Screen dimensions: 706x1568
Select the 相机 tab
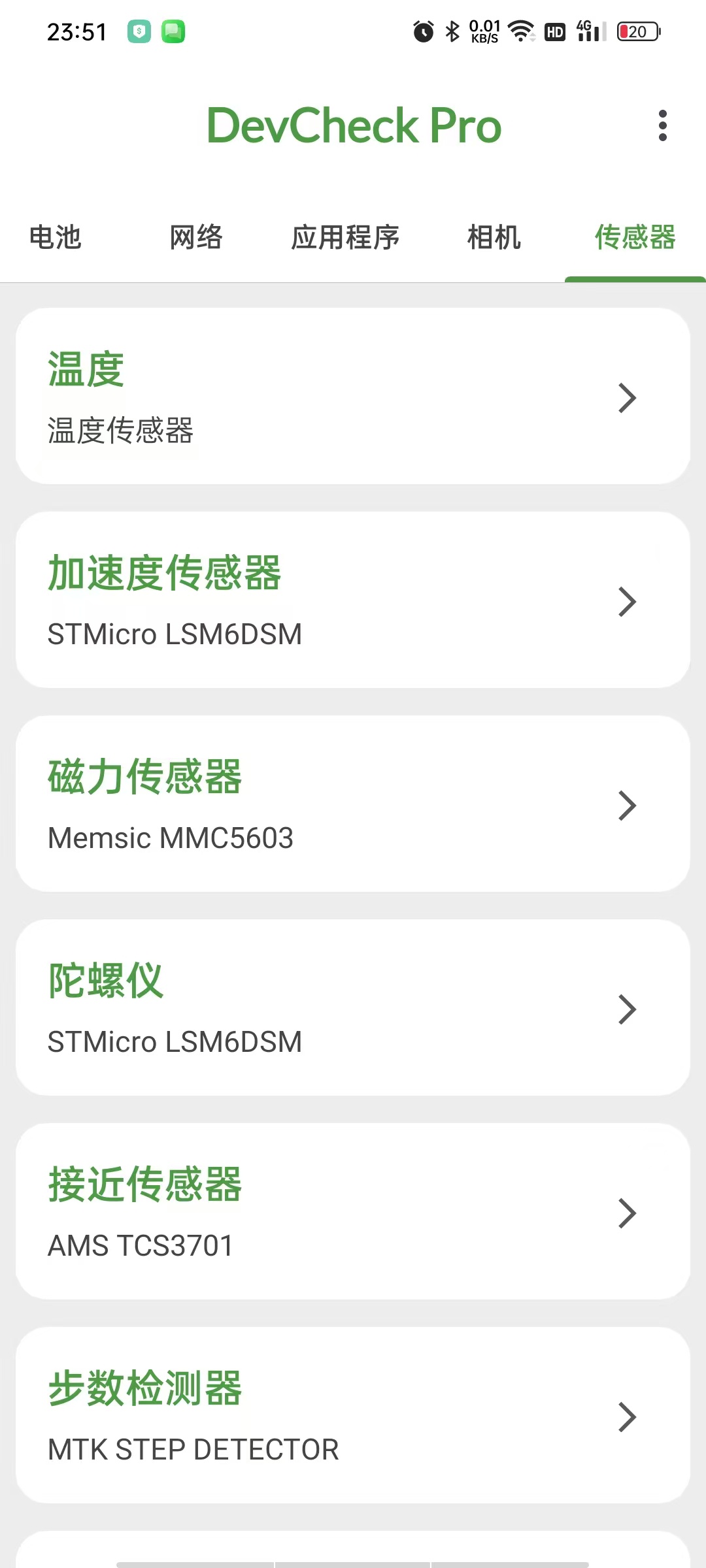[494, 237]
